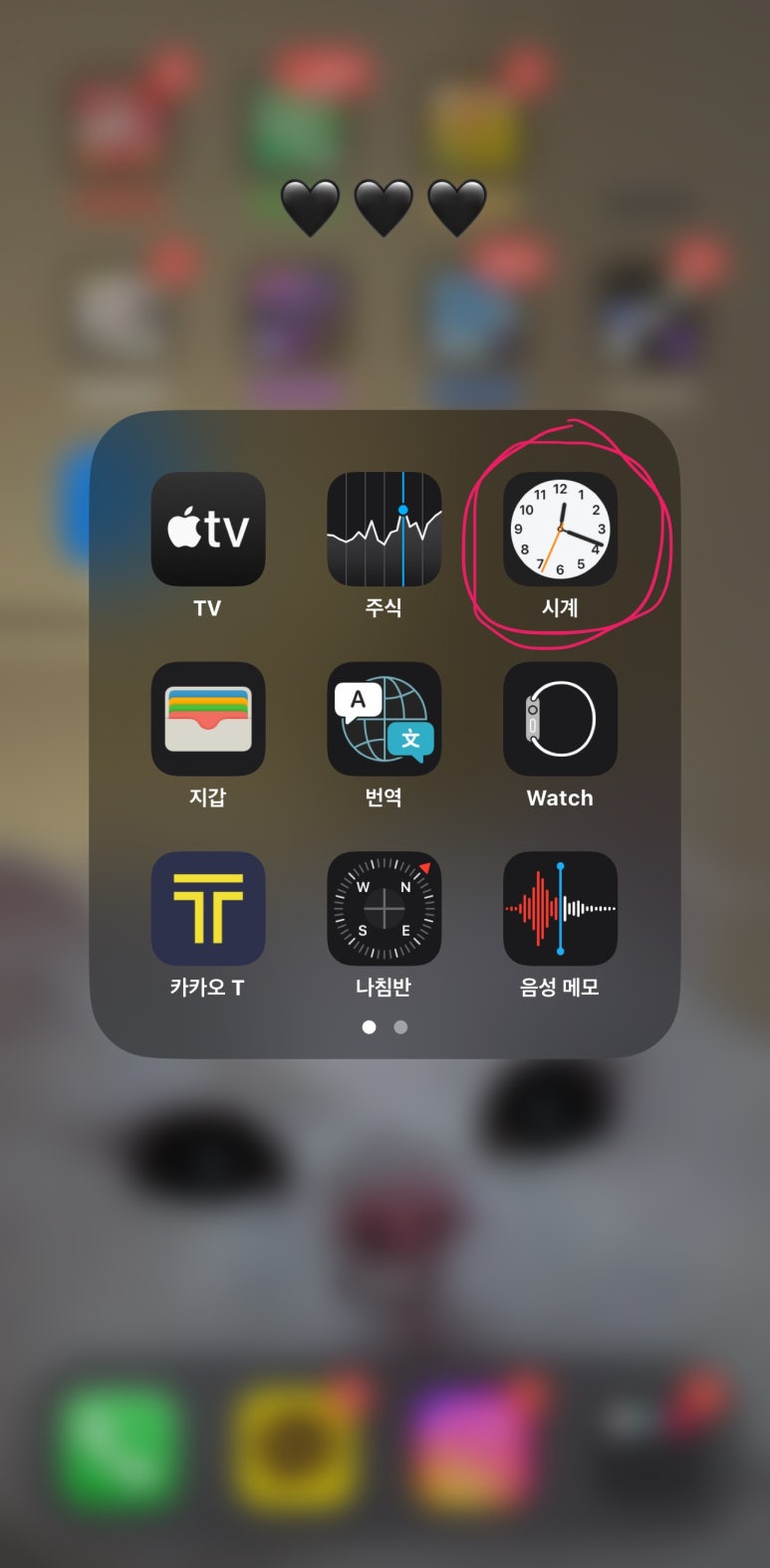The width and height of the screenshot is (770, 1568).
Task: Open the 음성 메모 voice memos app
Action: [x=560, y=908]
